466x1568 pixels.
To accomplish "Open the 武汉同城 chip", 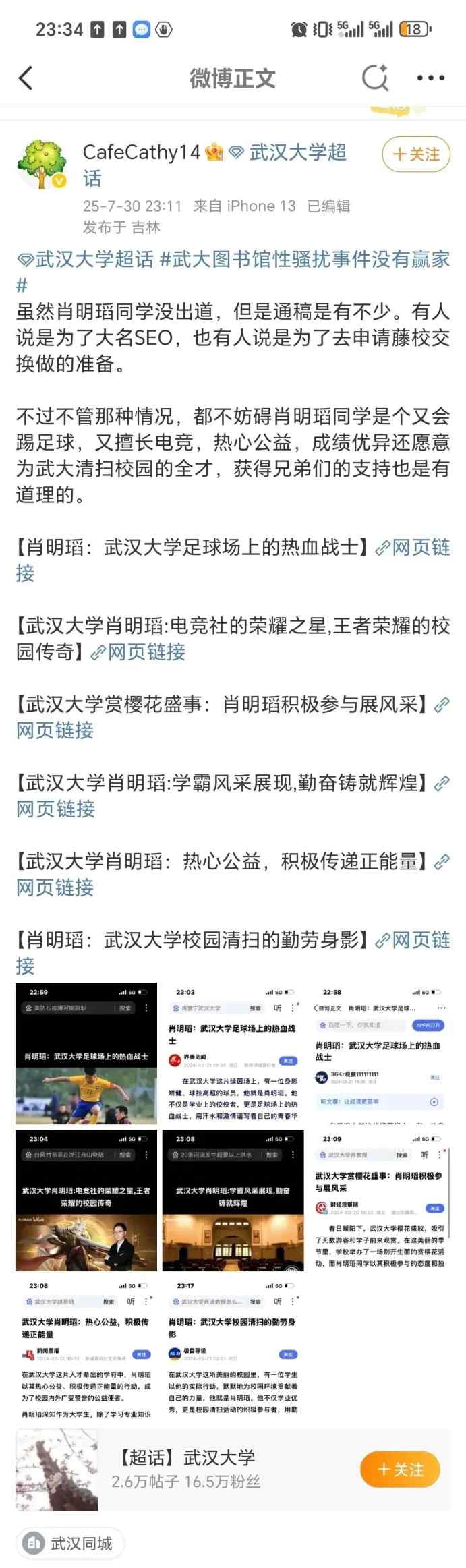I will coord(70,1544).
